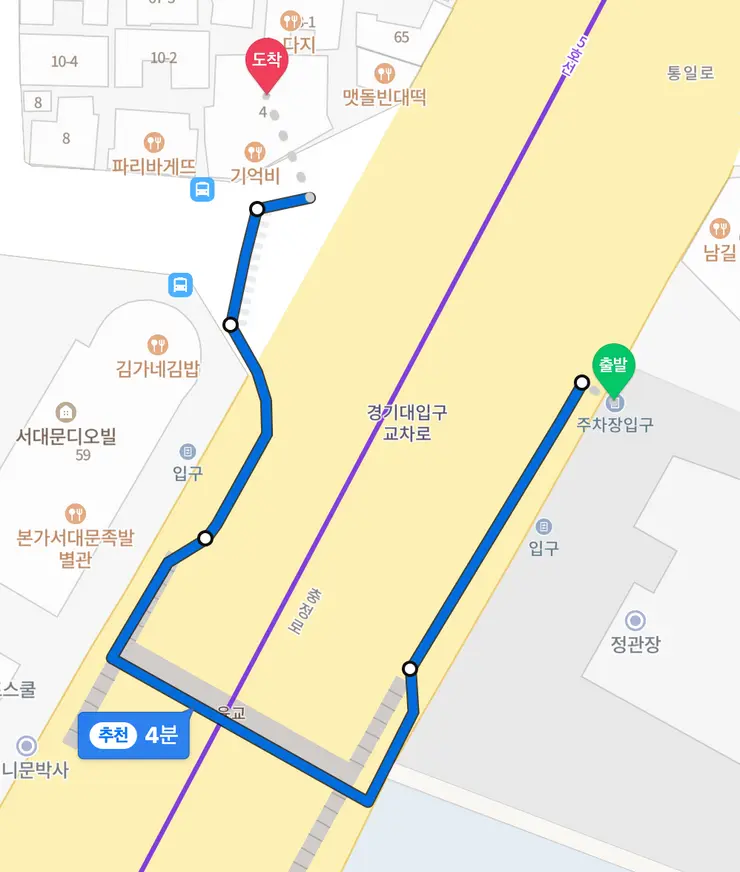Select the 정관장 store marker
Image resolution: width=740 pixels, height=872 pixels.
click(x=635, y=621)
